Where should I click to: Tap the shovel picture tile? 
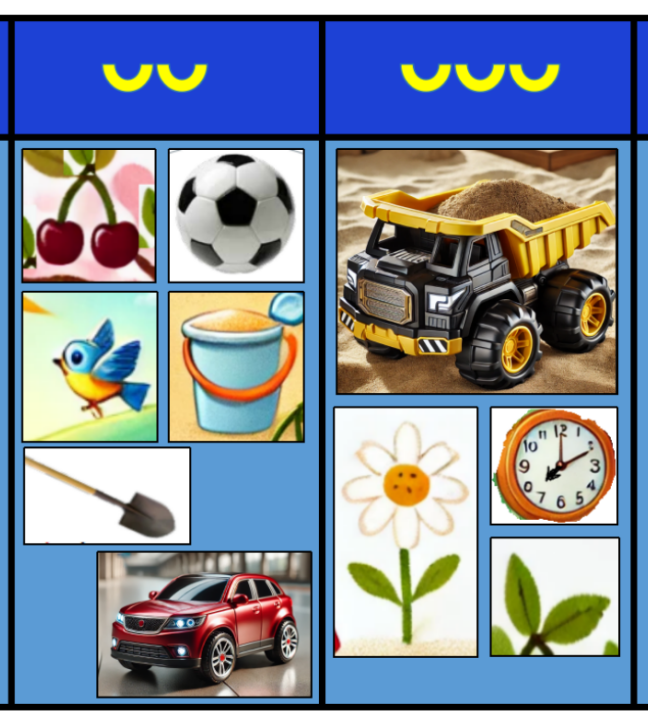point(107,496)
